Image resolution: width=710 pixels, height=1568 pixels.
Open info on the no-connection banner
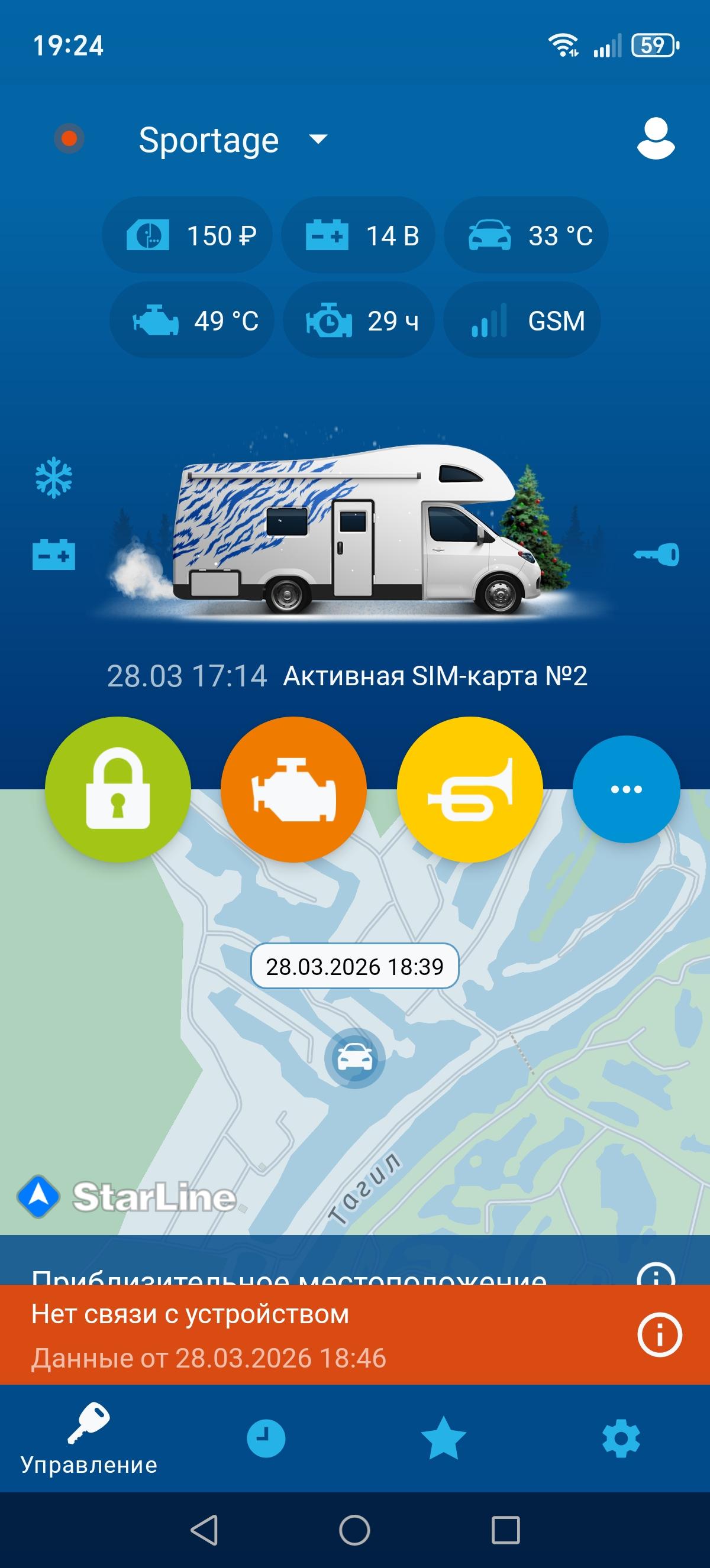click(x=659, y=1336)
